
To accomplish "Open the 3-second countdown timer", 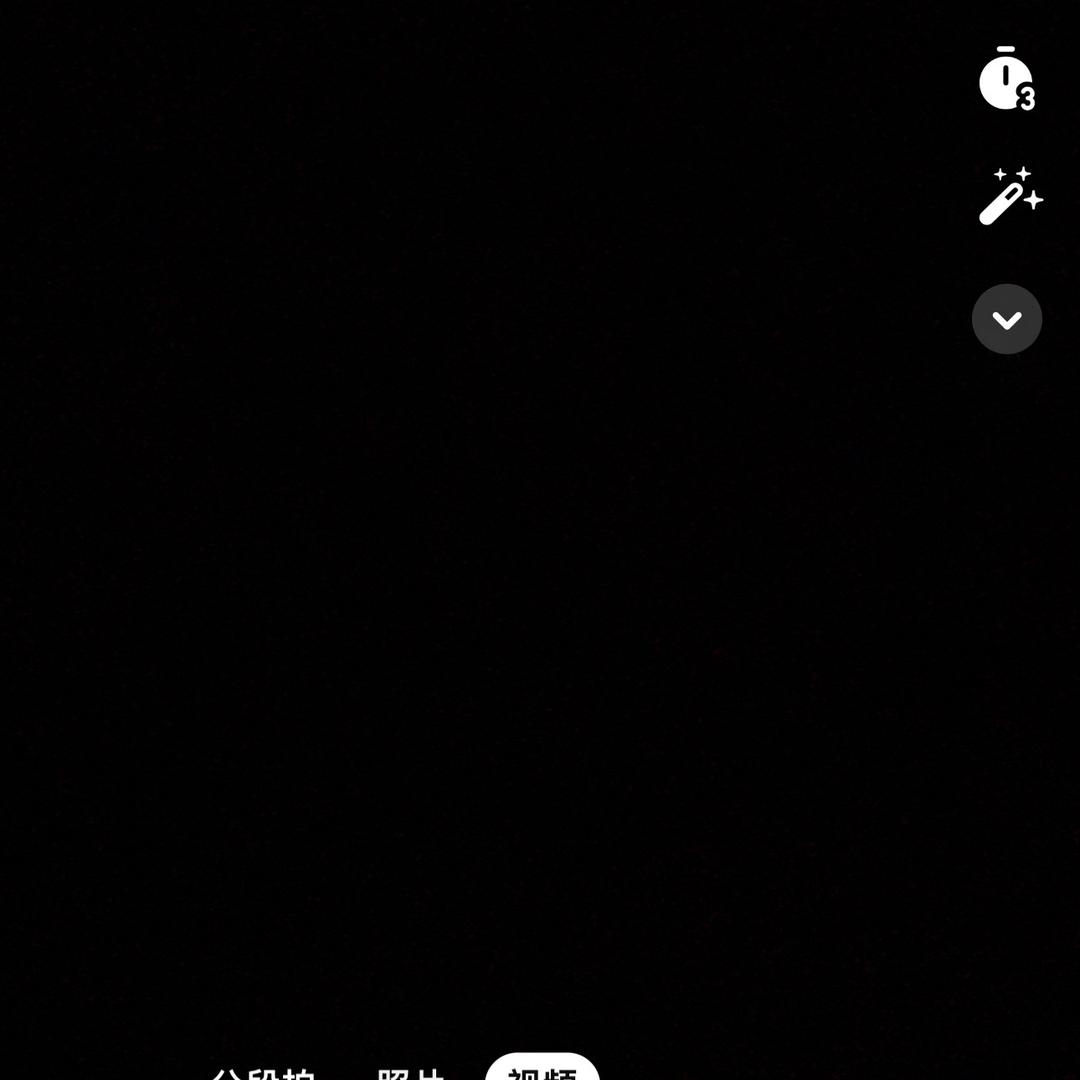I will click(x=1007, y=79).
